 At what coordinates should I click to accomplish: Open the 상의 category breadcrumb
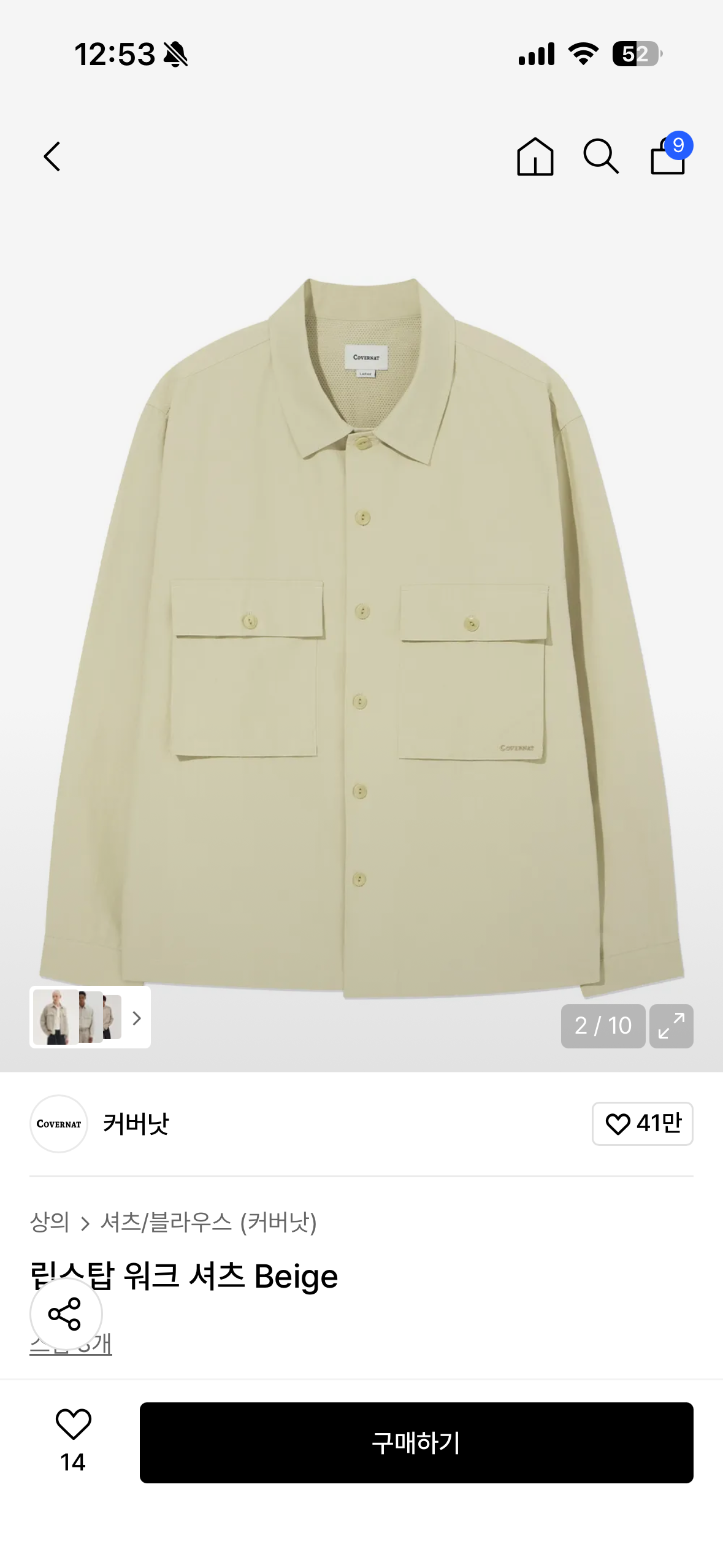tap(50, 1222)
